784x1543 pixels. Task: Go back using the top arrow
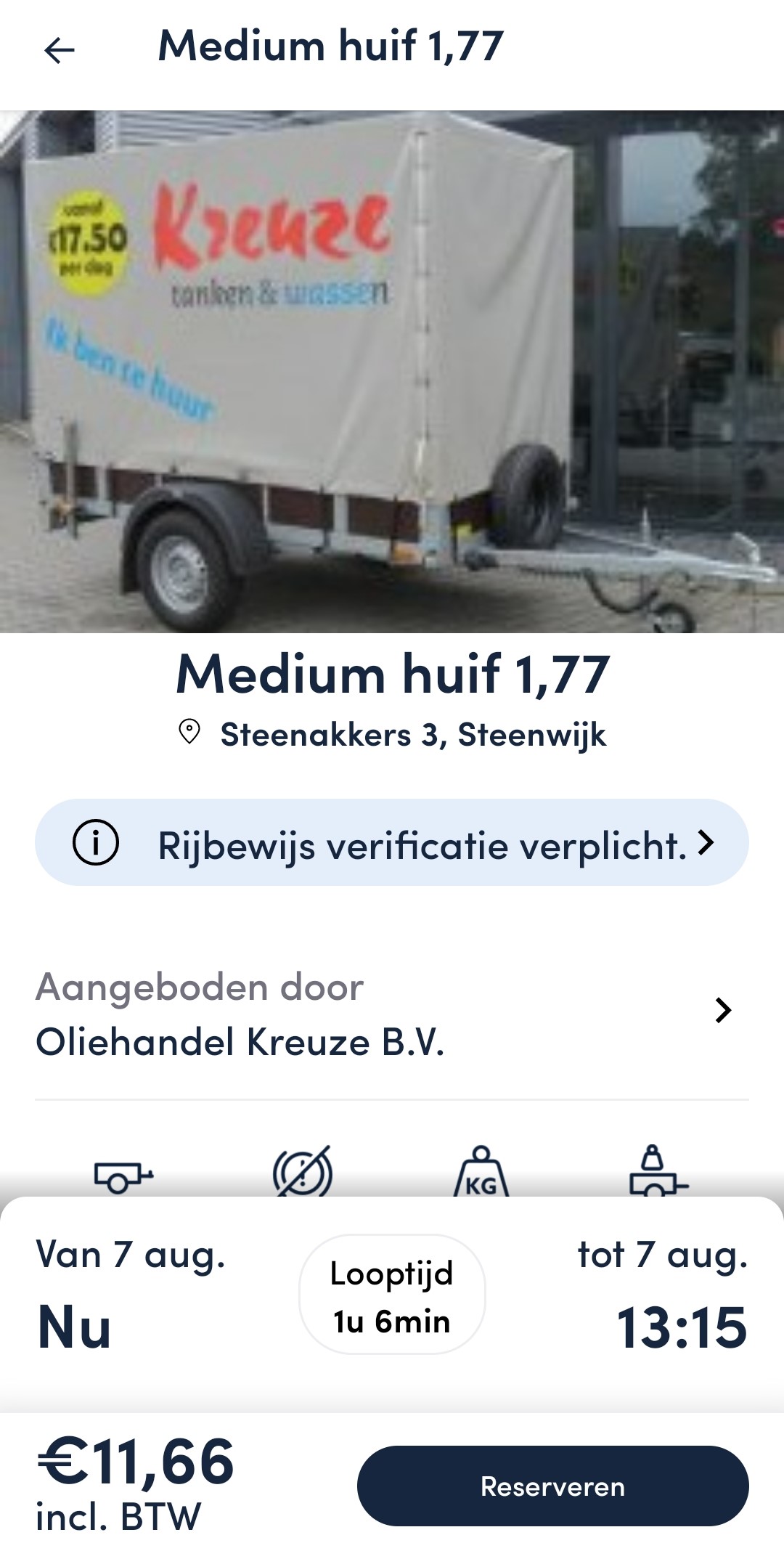60,50
